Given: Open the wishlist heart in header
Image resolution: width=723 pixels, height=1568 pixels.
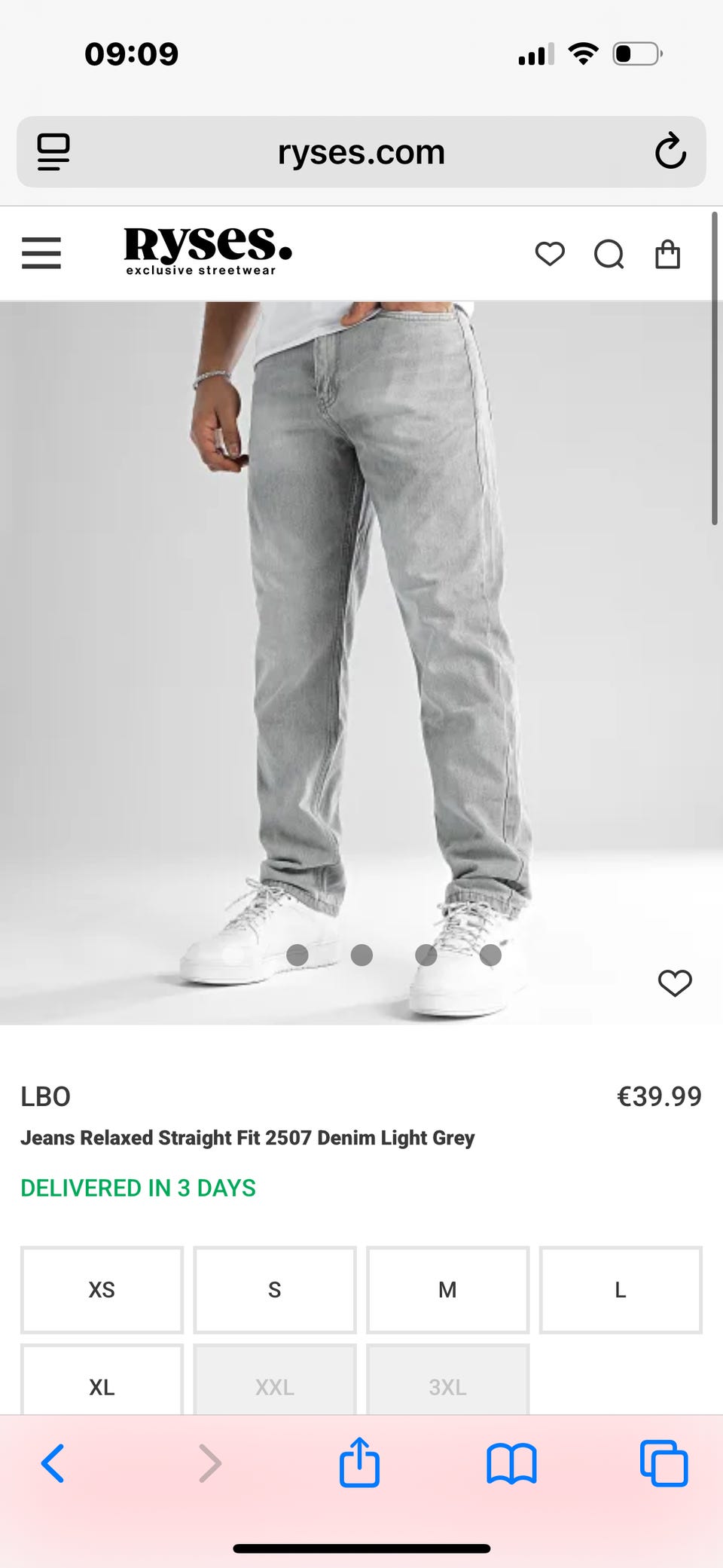Looking at the screenshot, I should coord(550,254).
